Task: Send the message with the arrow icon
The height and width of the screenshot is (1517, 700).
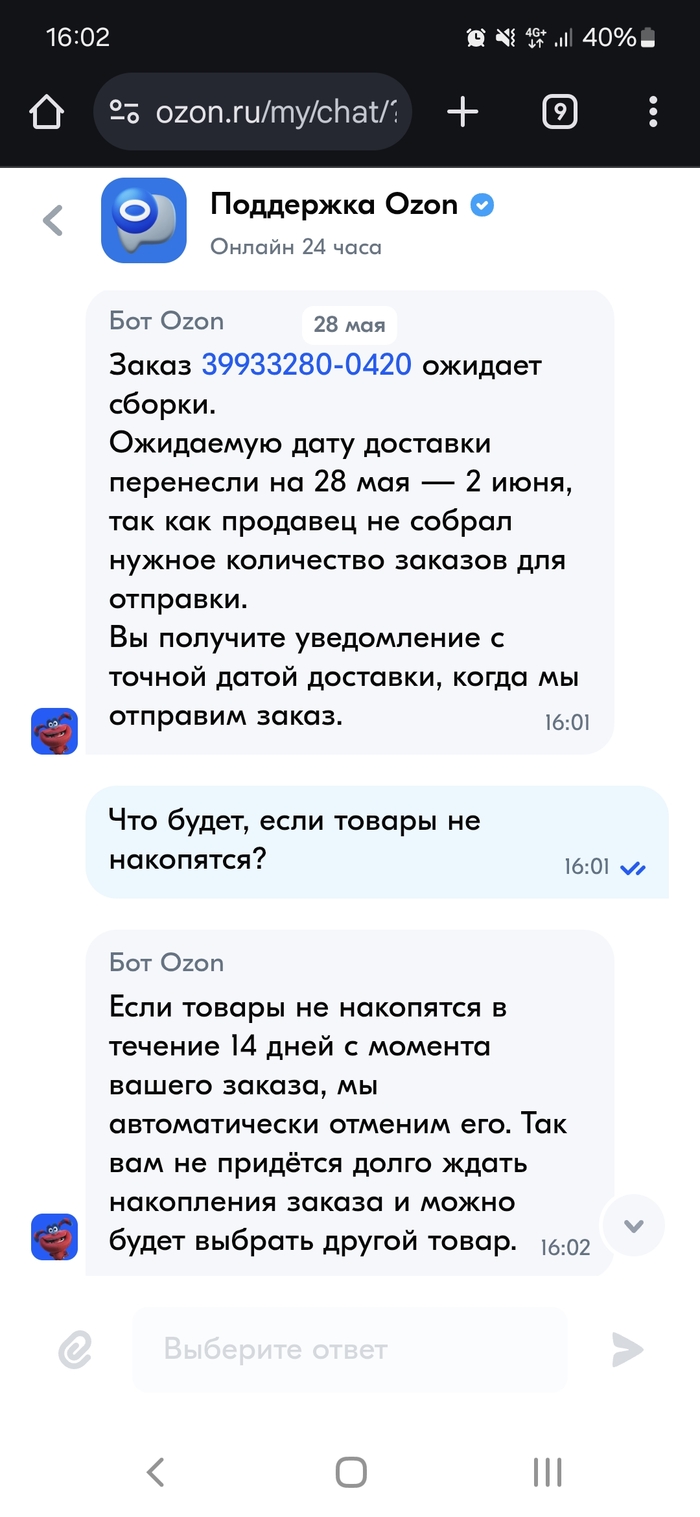Action: click(x=627, y=1350)
